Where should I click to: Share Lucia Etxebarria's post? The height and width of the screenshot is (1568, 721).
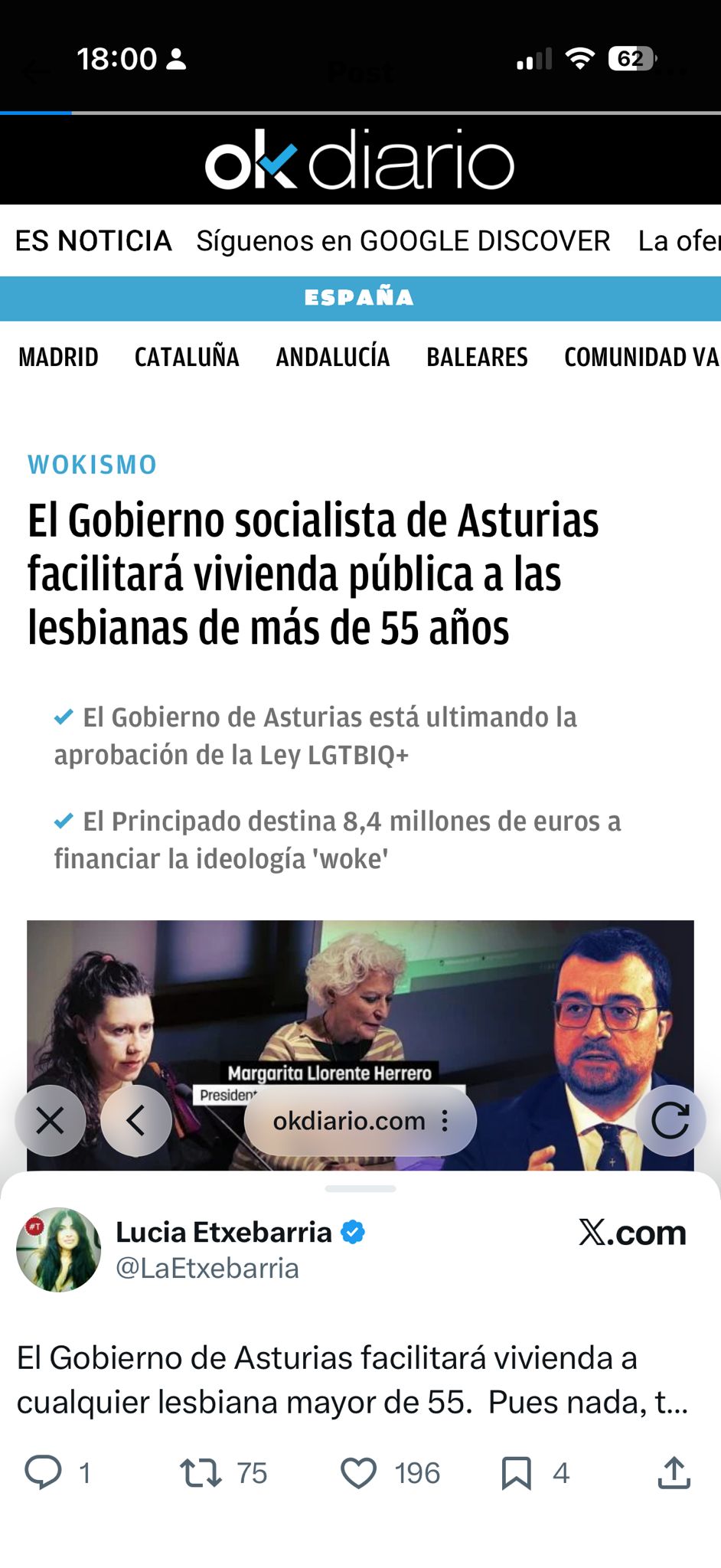click(x=674, y=1472)
